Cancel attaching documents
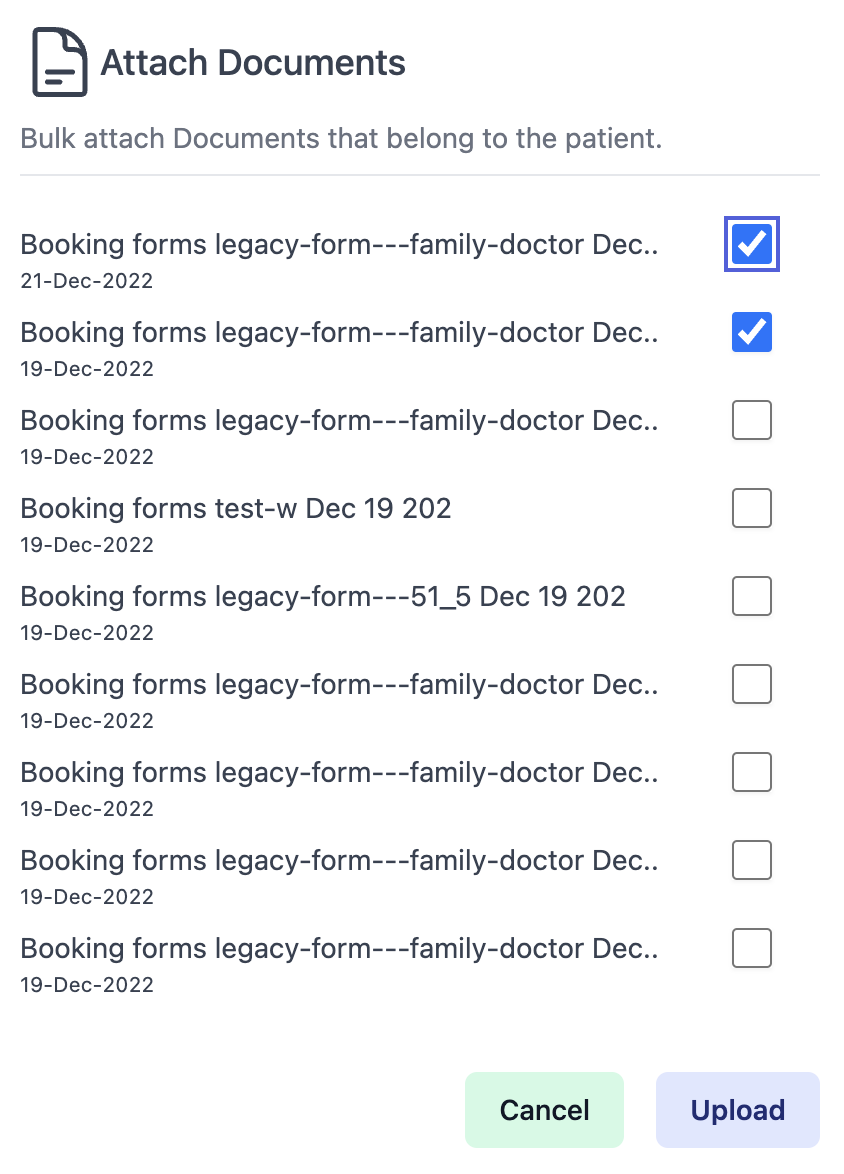The width and height of the screenshot is (844, 1174). click(544, 1110)
